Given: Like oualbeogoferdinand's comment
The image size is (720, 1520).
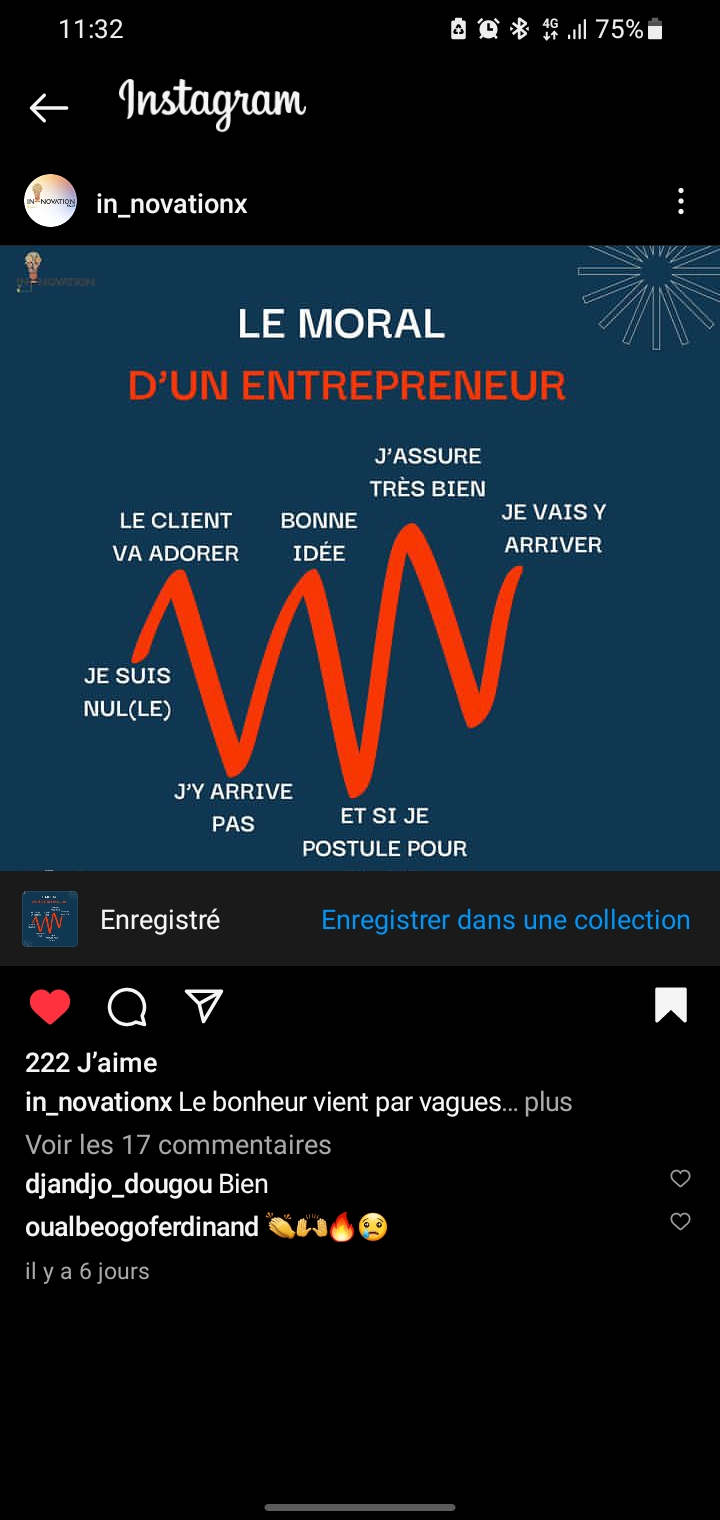Looking at the screenshot, I should coord(680,1221).
